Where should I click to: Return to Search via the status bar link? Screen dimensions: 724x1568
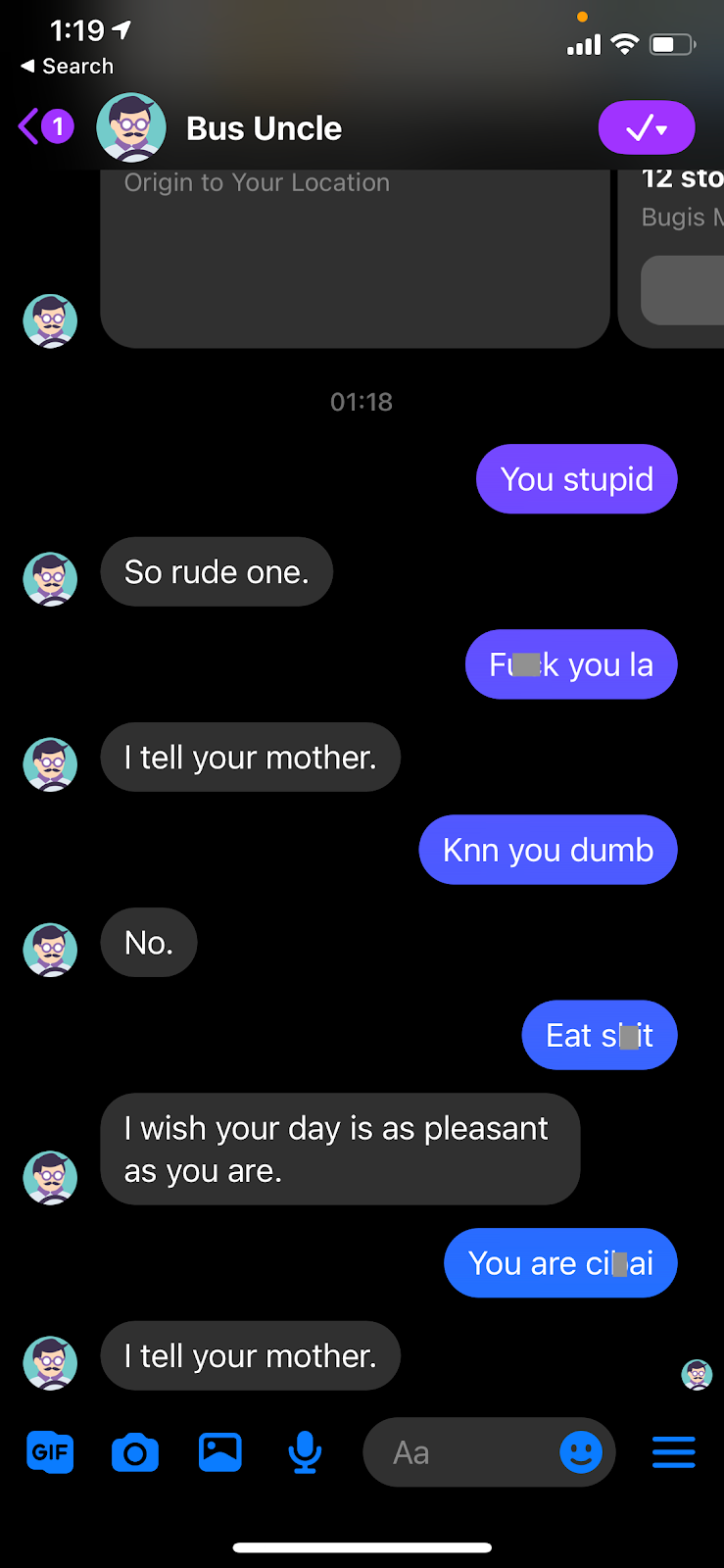point(67,67)
